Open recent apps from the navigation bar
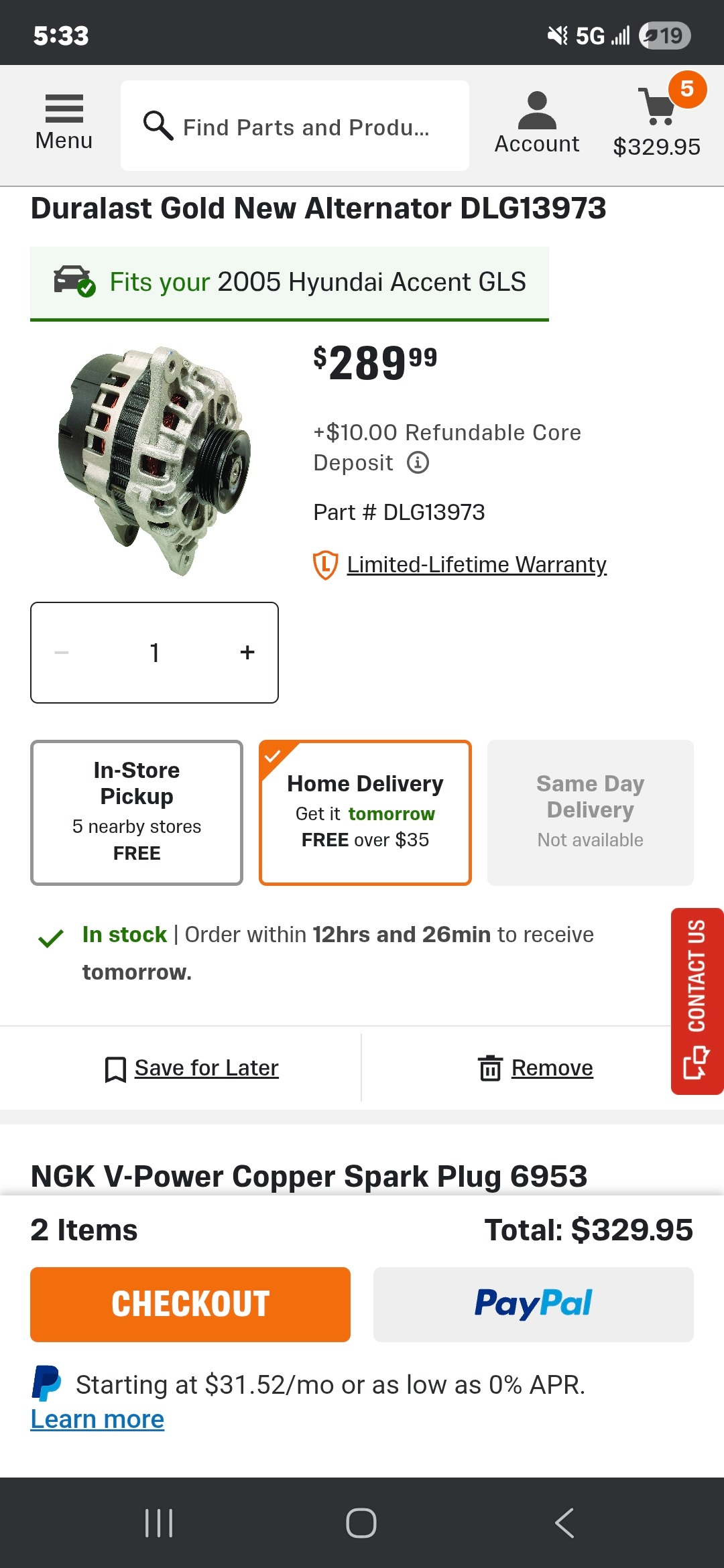Image resolution: width=724 pixels, height=1568 pixels. point(159,1523)
